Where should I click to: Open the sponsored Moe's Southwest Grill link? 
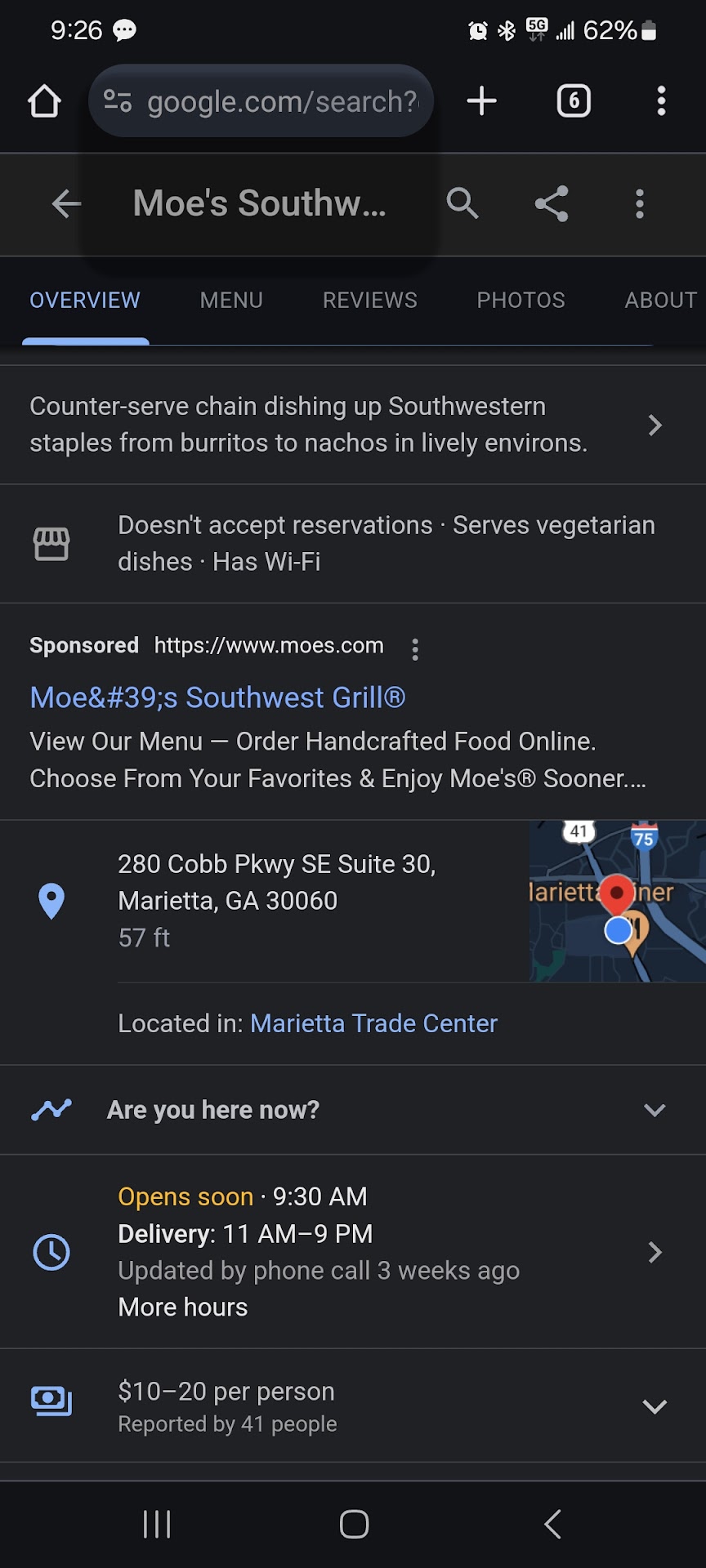pyautogui.click(x=217, y=698)
